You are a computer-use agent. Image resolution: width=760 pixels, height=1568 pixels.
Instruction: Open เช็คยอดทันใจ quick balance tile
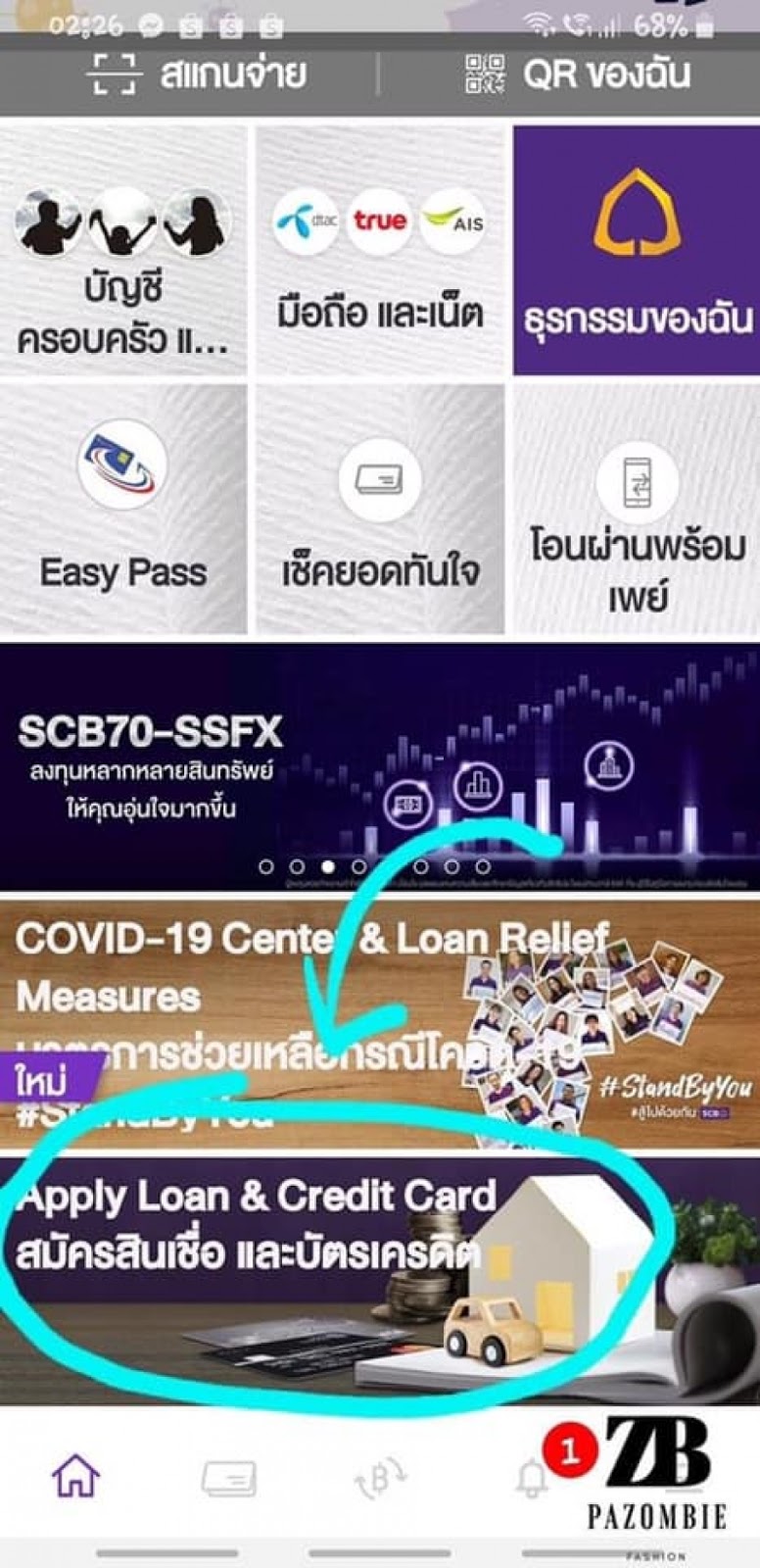coord(380,510)
